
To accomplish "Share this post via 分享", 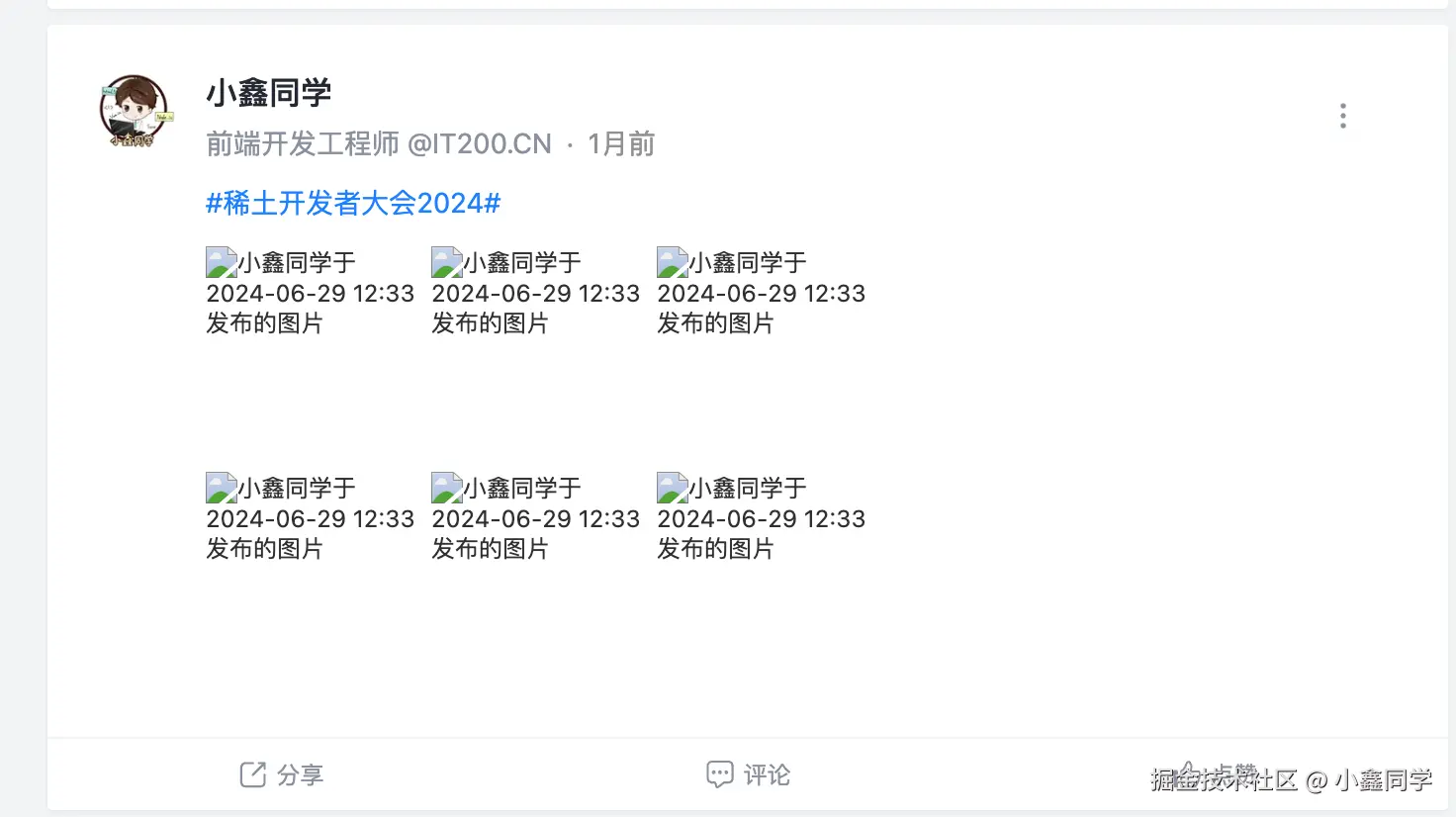I will click(x=282, y=774).
